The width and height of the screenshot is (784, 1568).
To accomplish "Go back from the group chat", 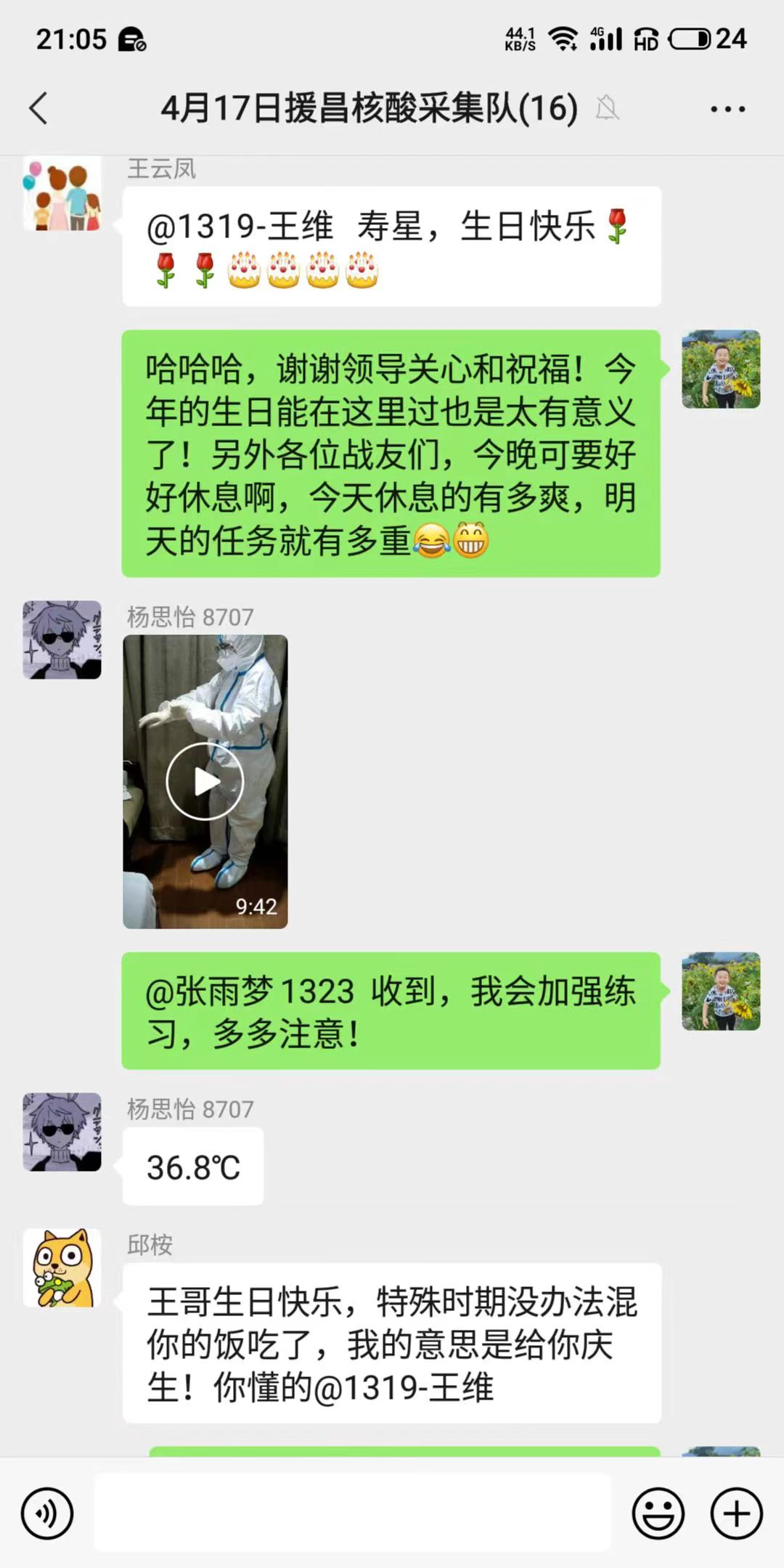I will click(39, 109).
